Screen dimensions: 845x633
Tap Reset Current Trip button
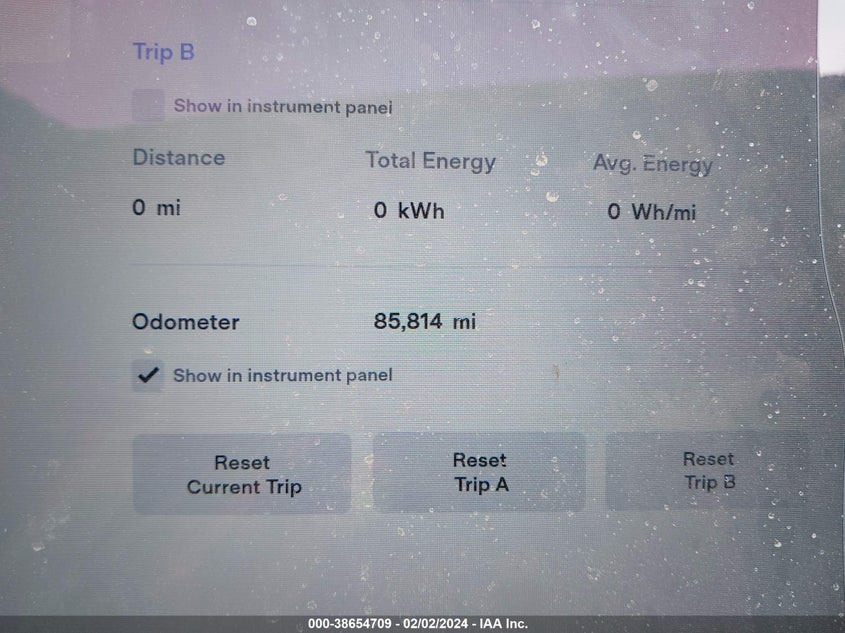(x=242, y=474)
